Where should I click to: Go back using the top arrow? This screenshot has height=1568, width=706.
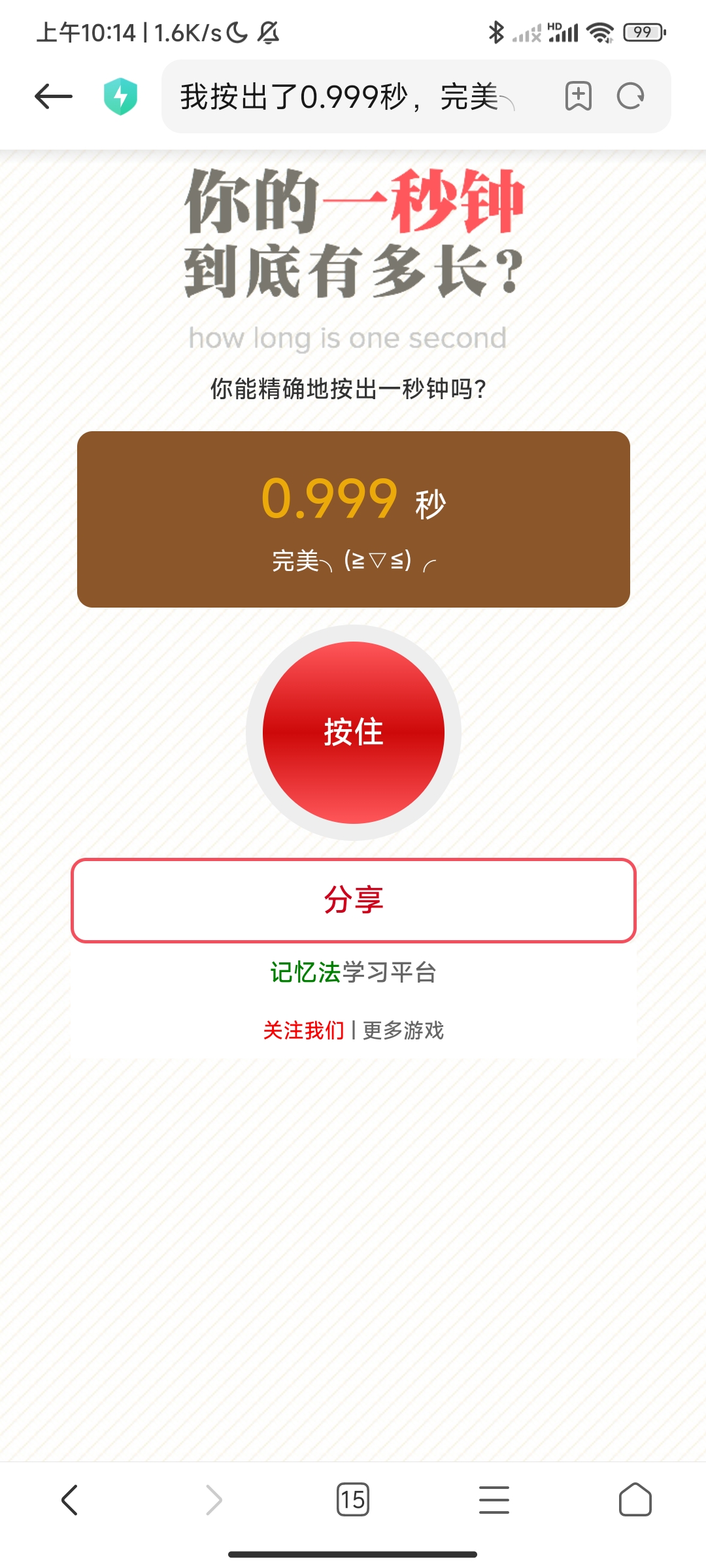[x=54, y=97]
